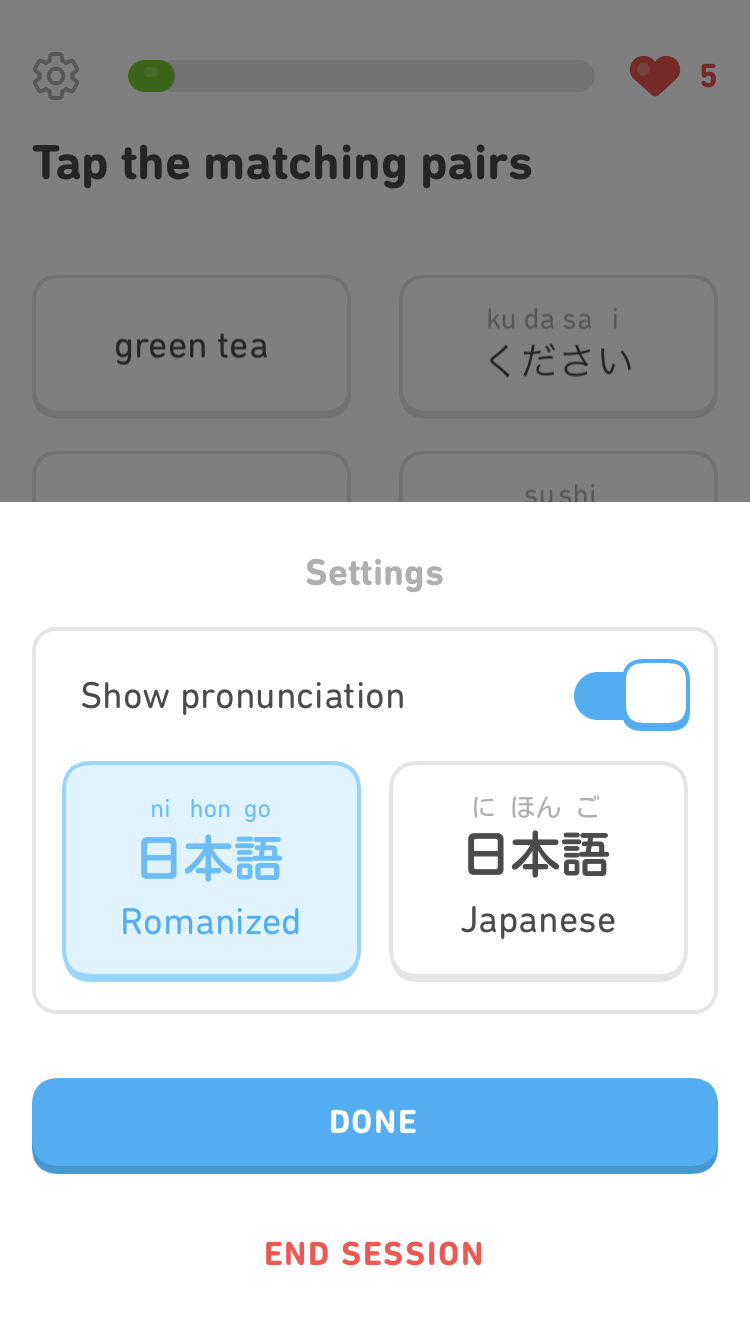Choose the Japanese pronunciation option

538,870
